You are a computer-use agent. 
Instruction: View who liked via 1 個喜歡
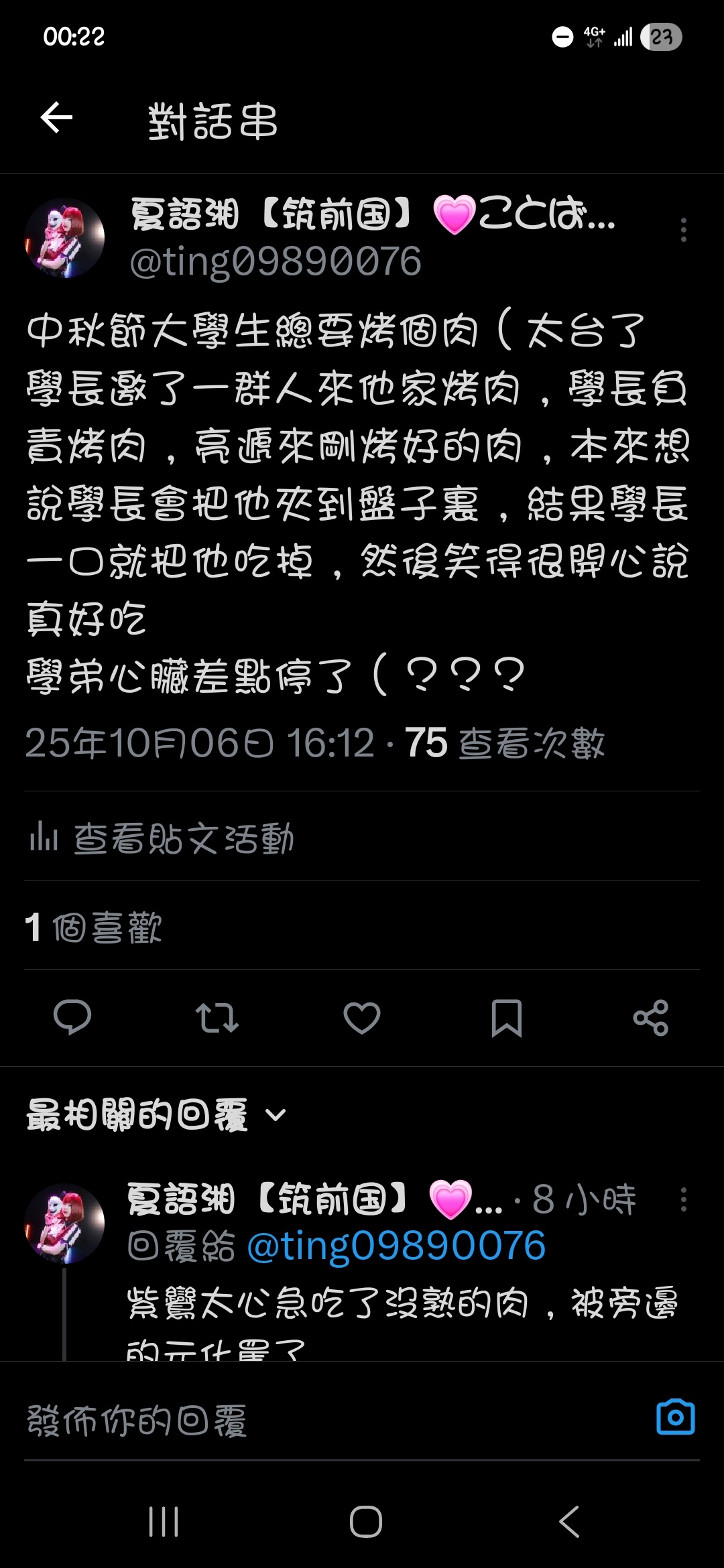(94, 928)
